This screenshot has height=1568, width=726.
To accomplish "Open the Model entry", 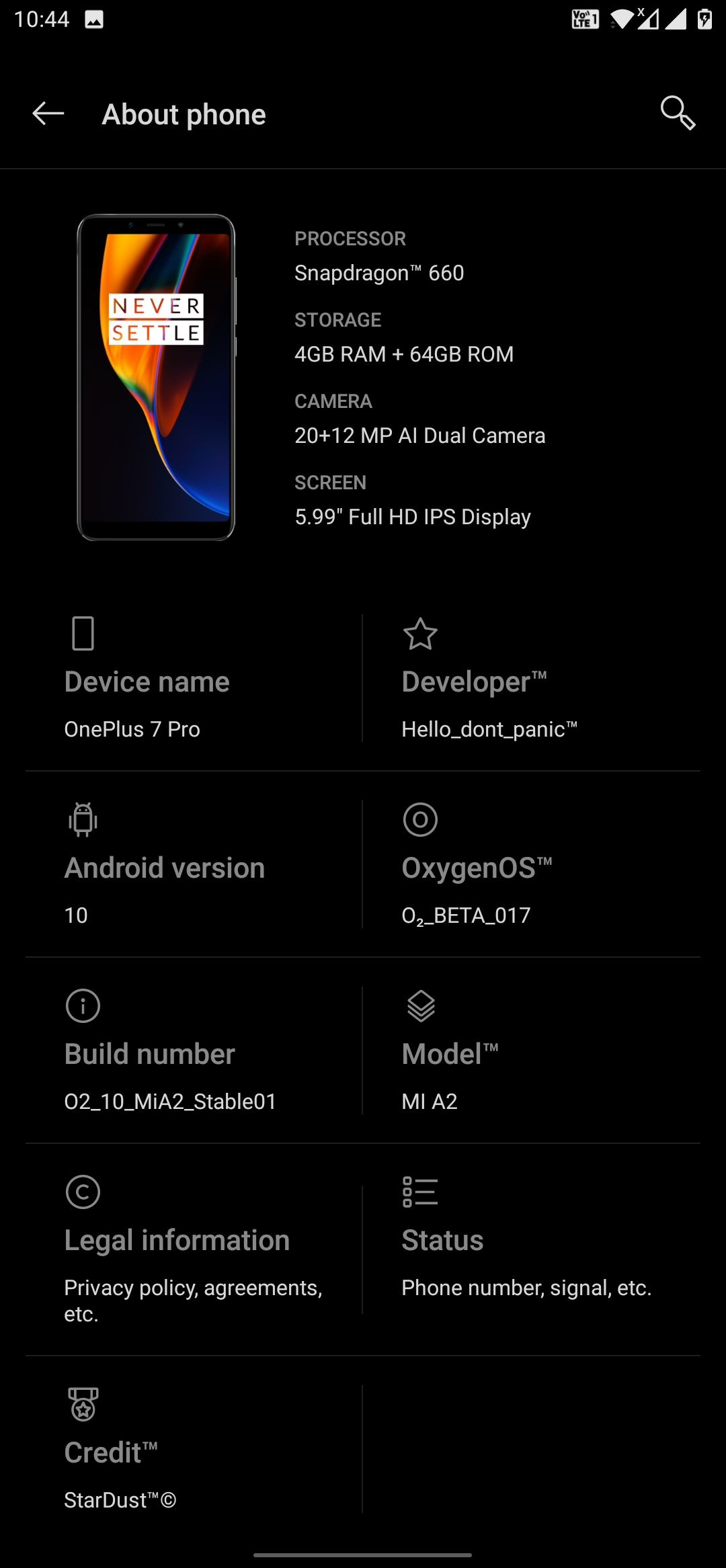I will pyautogui.click(x=531, y=1052).
